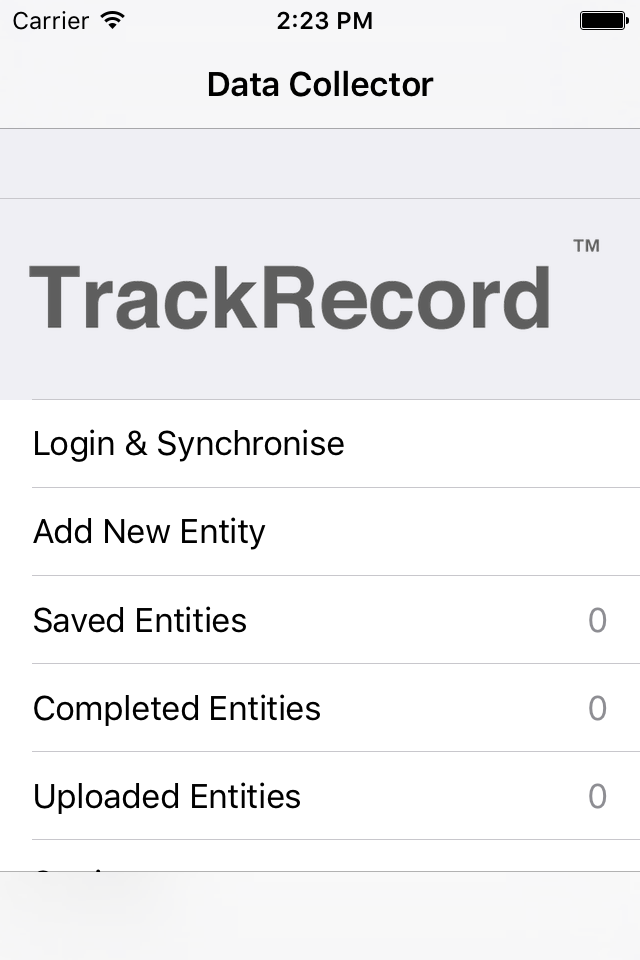Open Saved Entities list

[320, 620]
